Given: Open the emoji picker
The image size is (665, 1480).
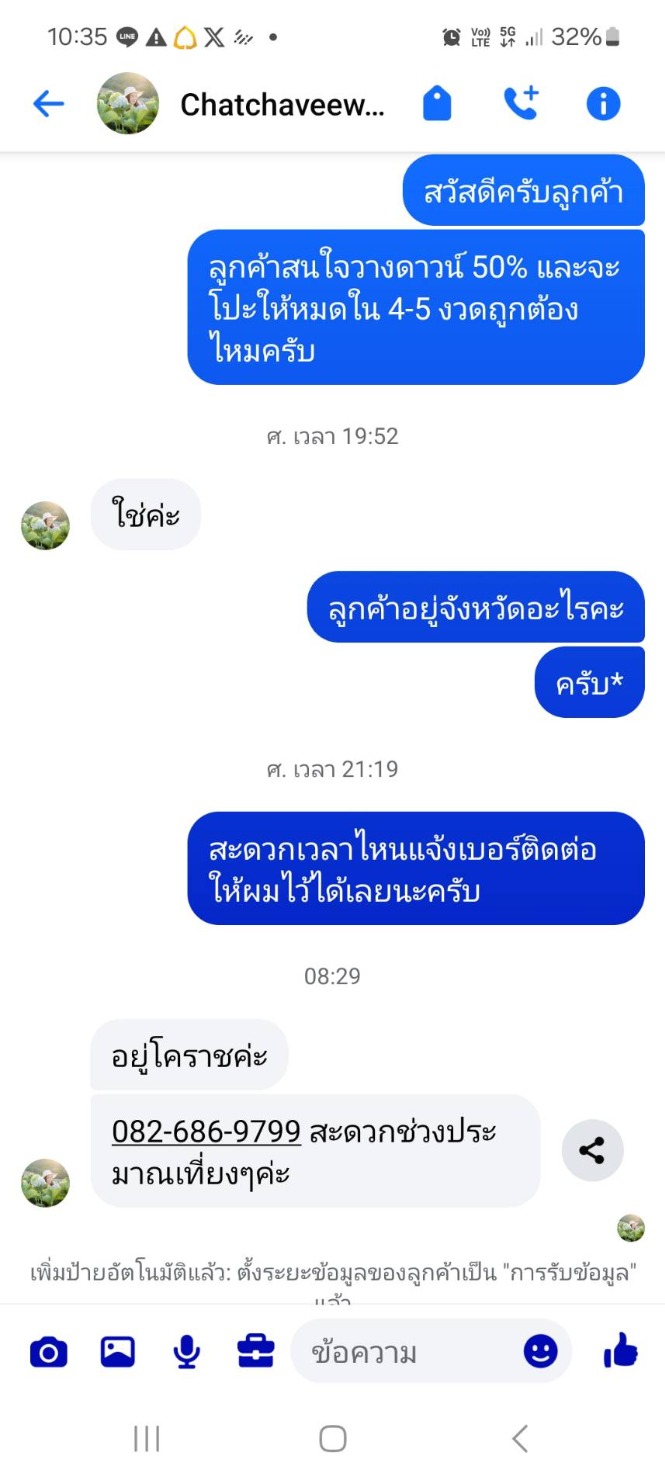Looking at the screenshot, I should (x=540, y=1352).
